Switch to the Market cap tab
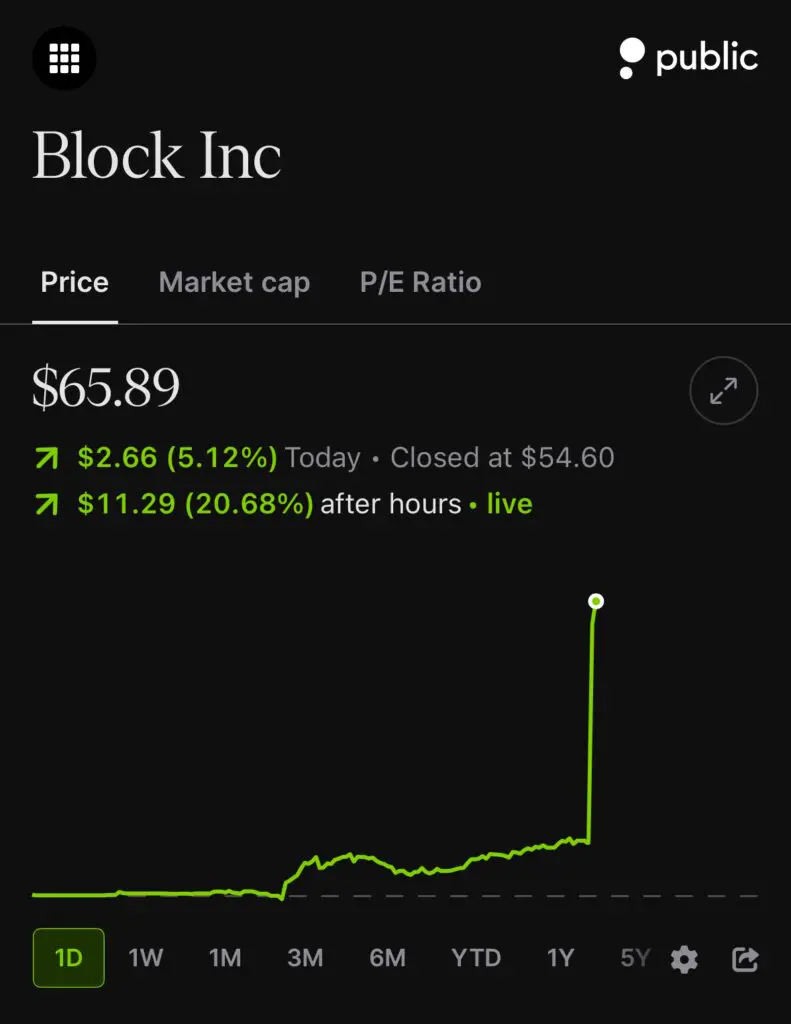791x1024 pixels. (x=233, y=282)
